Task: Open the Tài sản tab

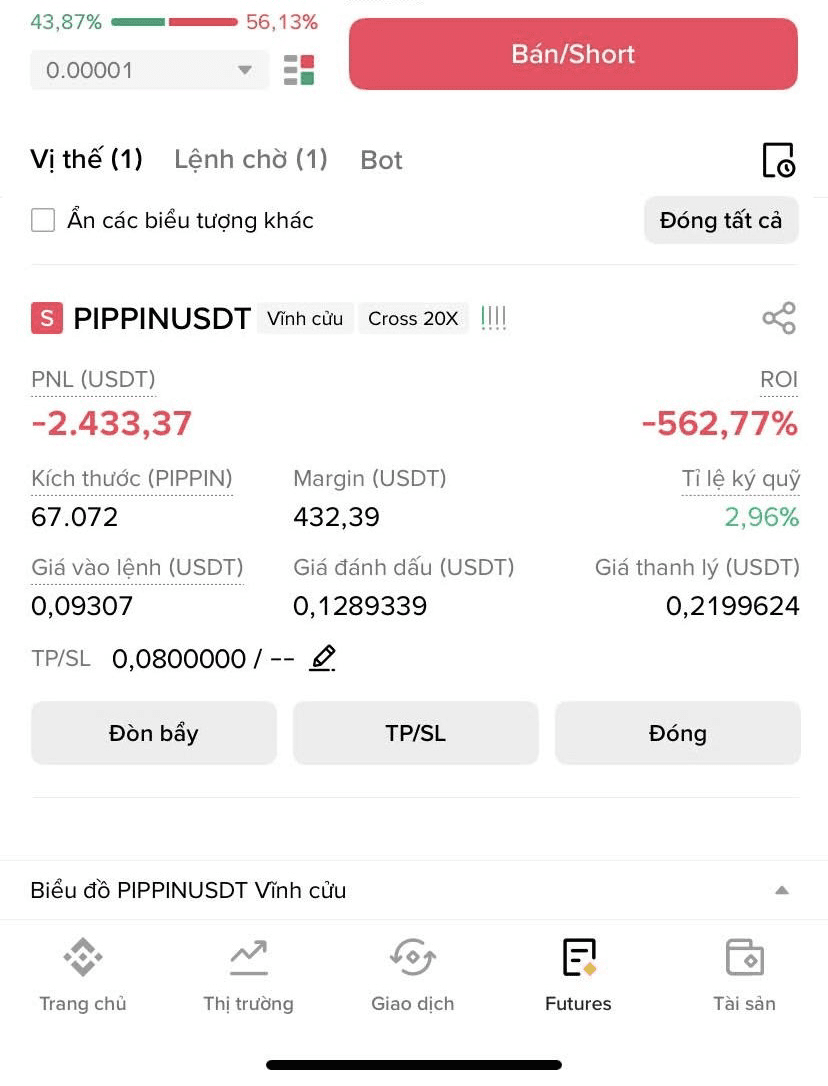Action: (745, 975)
